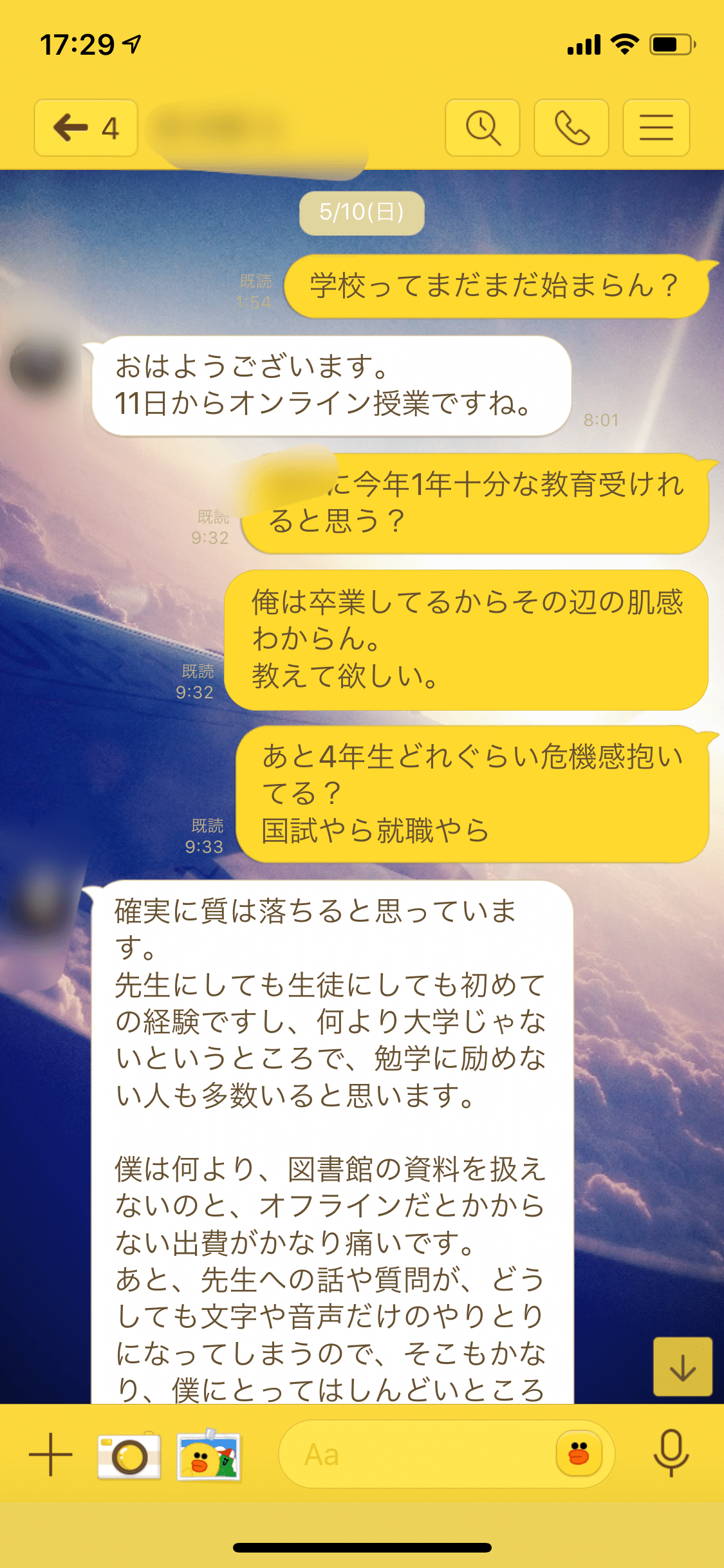Viewport: 724px width, 1568px height.
Task: Select the 5/10 (Sunday) date divider
Action: pyautogui.click(x=362, y=212)
